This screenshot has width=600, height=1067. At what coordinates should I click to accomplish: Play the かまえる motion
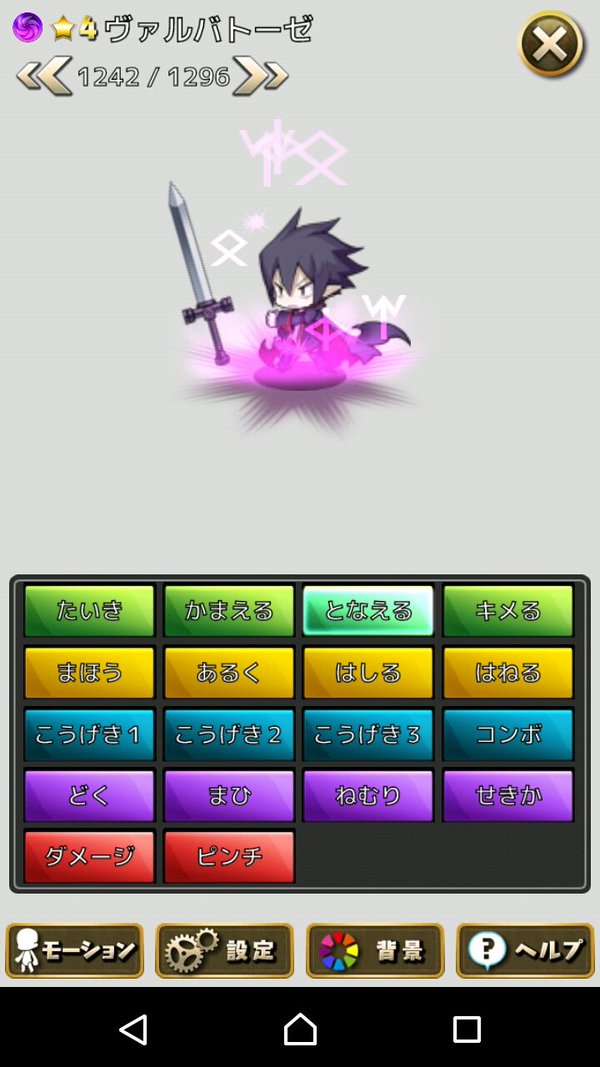(229, 611)
